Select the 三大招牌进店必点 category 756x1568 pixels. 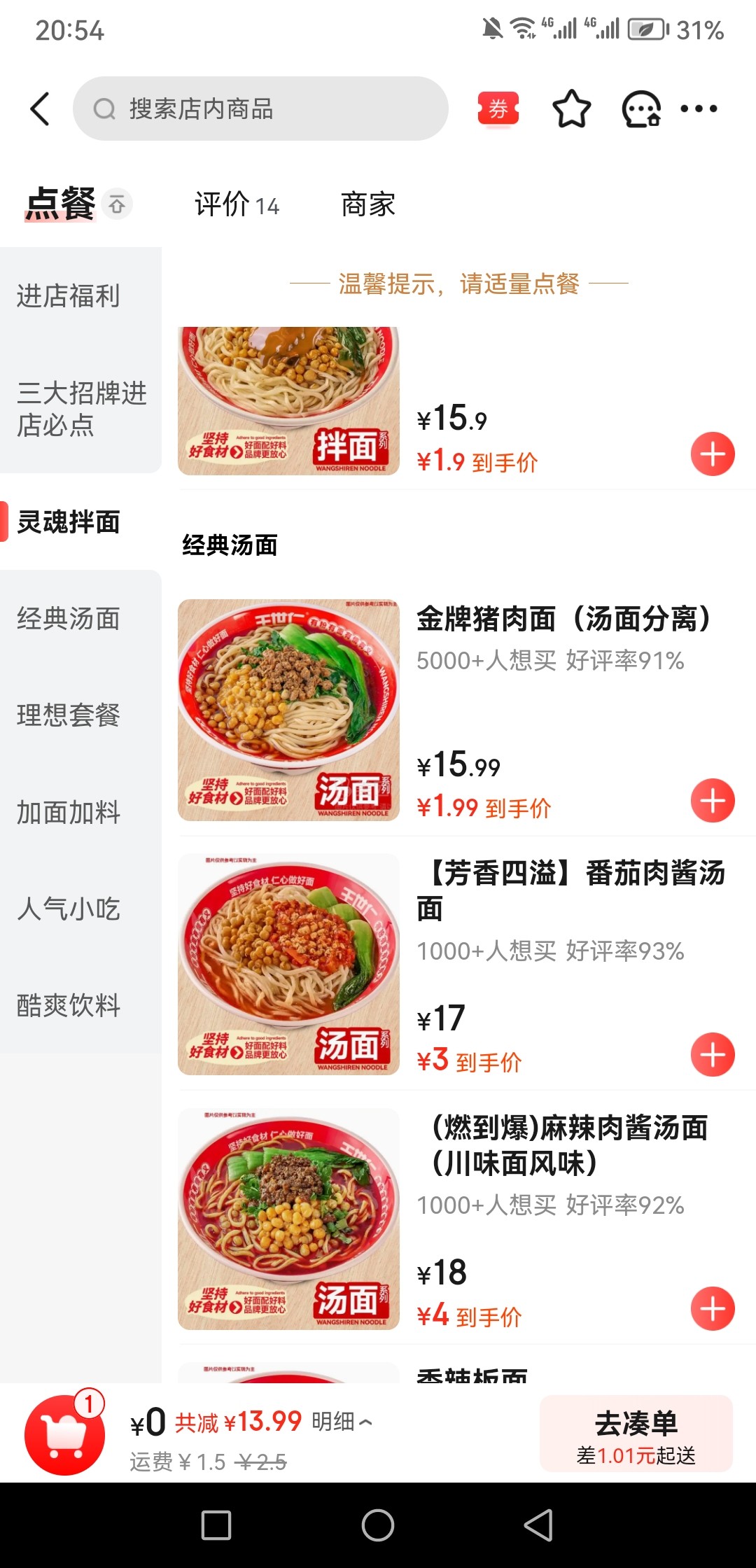tap(81, 409)
